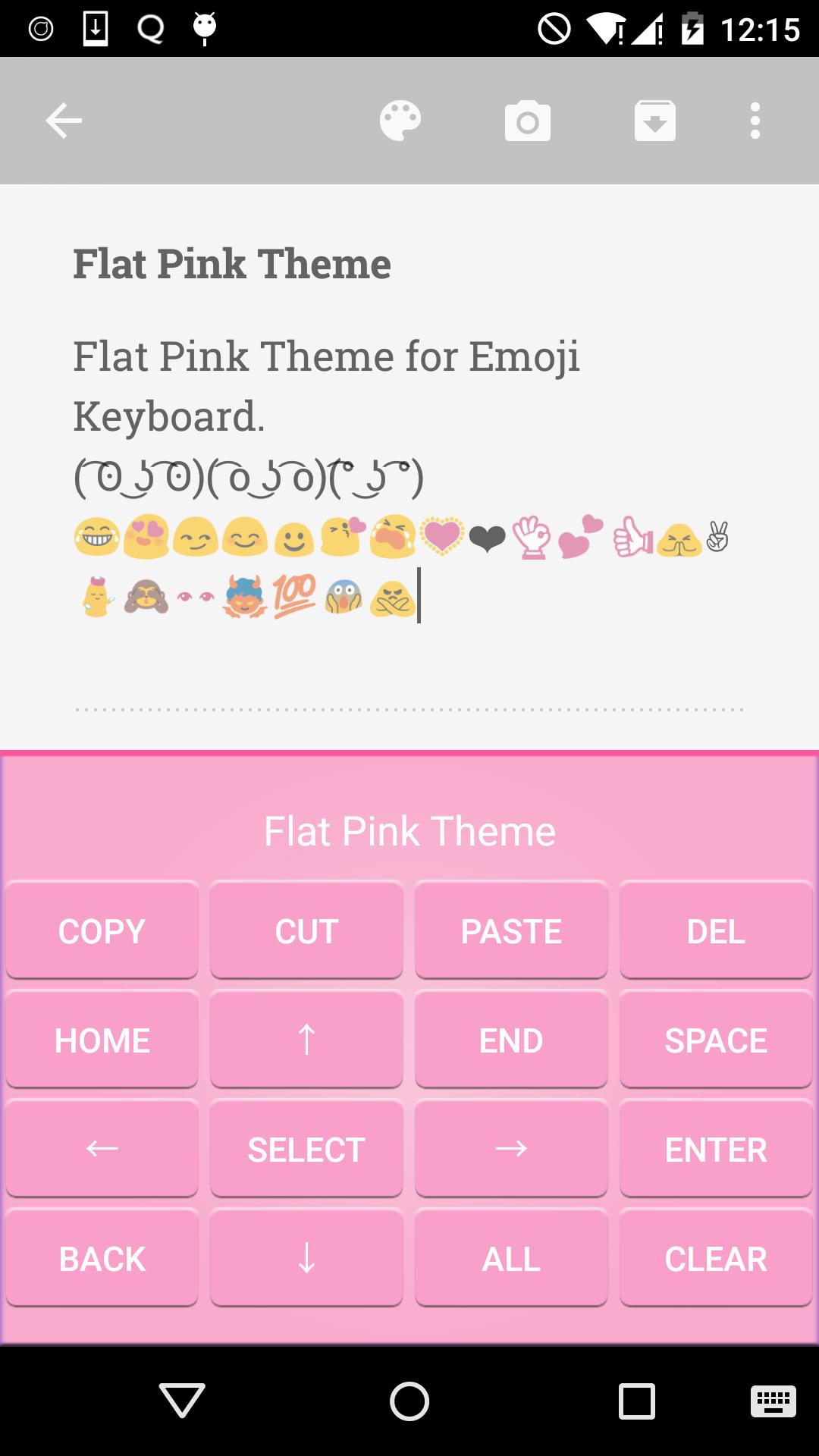Tap the camera icon in the toolbar

[x=528, y=119]
